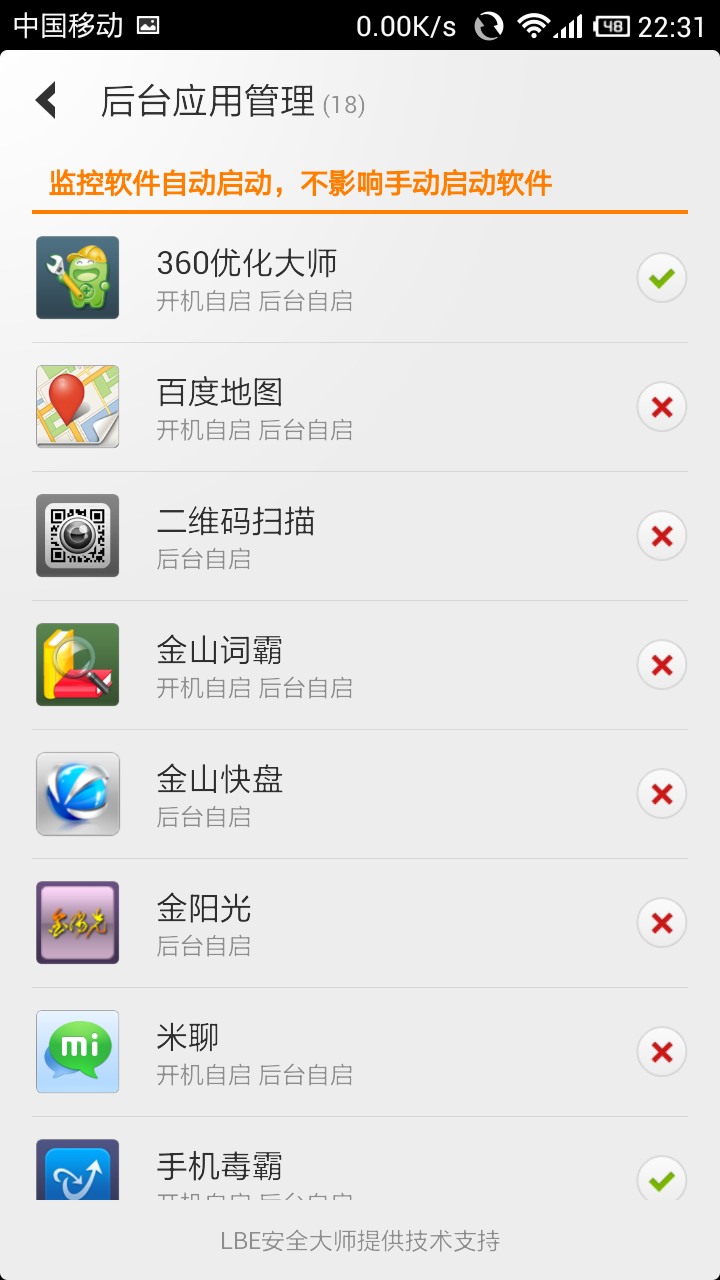Go back from 后台应用管理
Screen dimensions: 720x1280
point(46,101)
